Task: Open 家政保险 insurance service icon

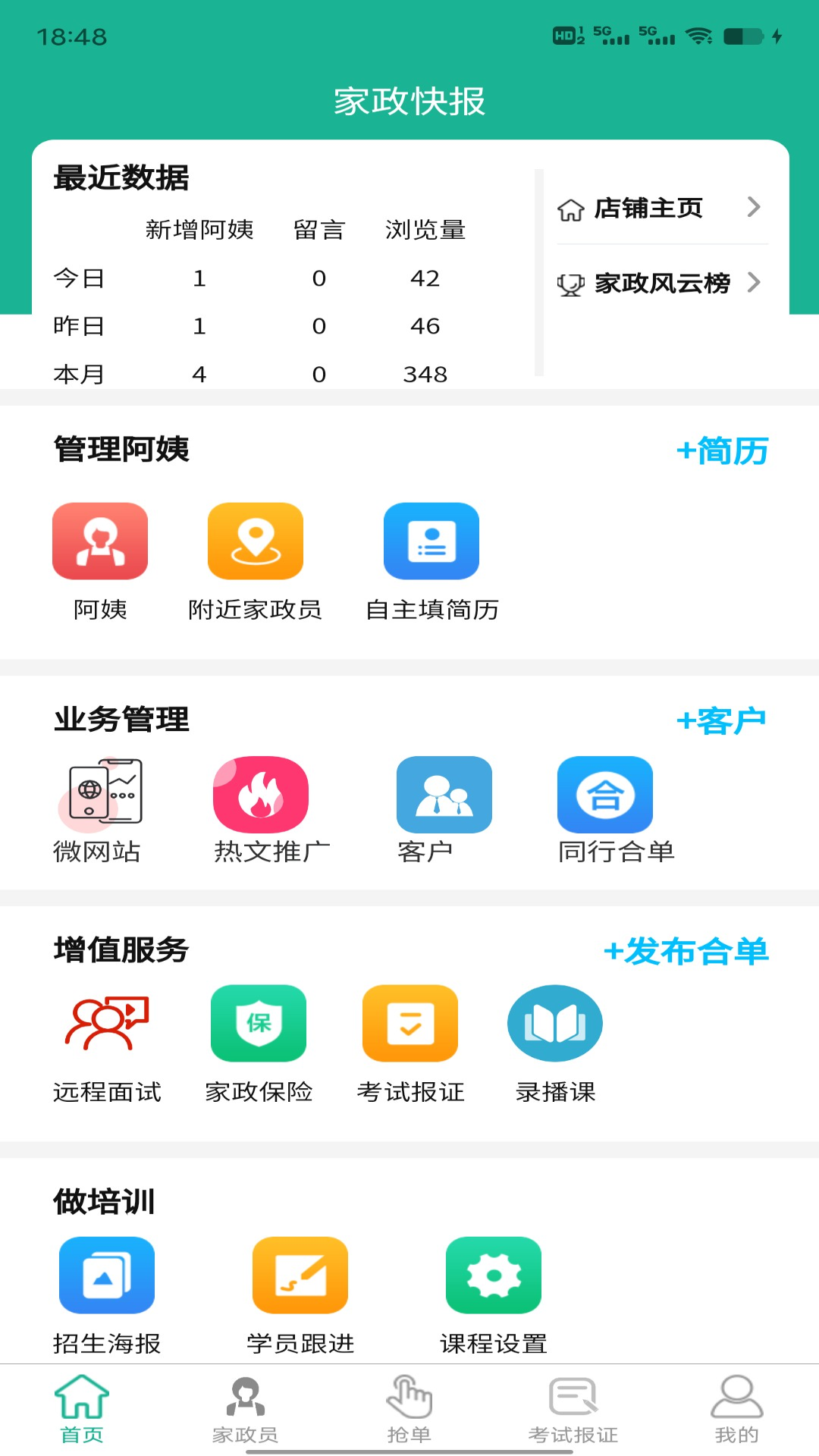Action: coord(259,1024)
